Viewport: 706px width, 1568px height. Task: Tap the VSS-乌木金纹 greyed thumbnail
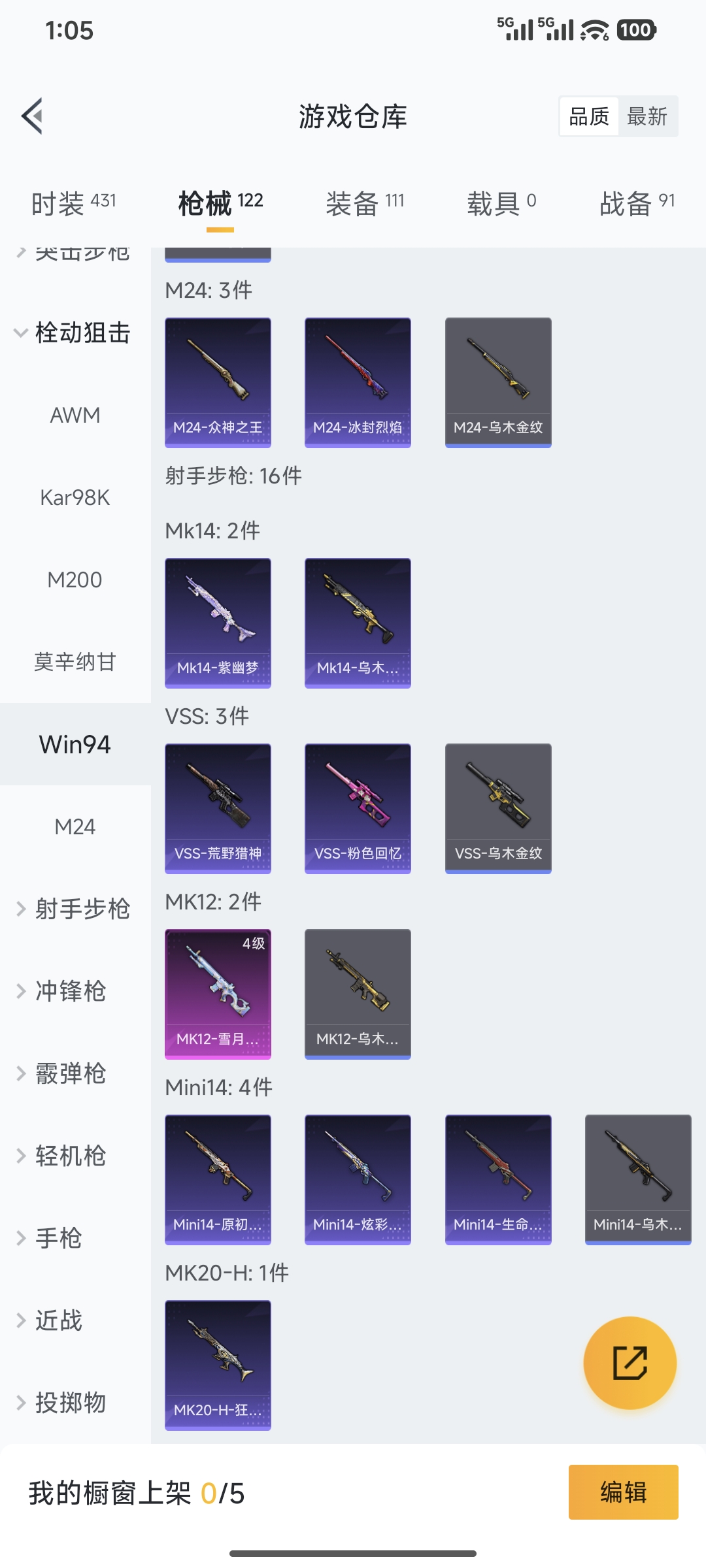498,808
